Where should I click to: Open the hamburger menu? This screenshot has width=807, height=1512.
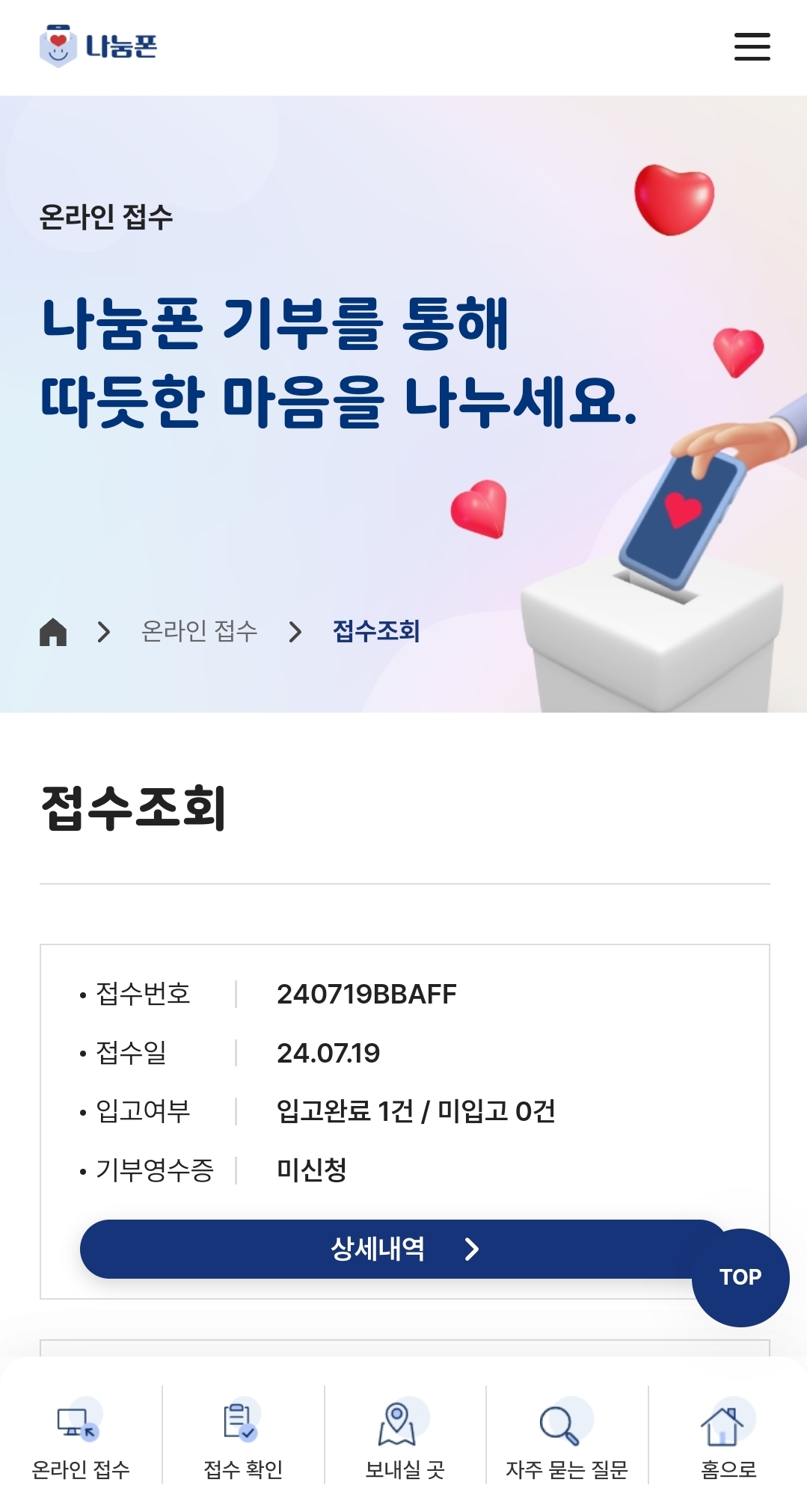tap(752, 46)
